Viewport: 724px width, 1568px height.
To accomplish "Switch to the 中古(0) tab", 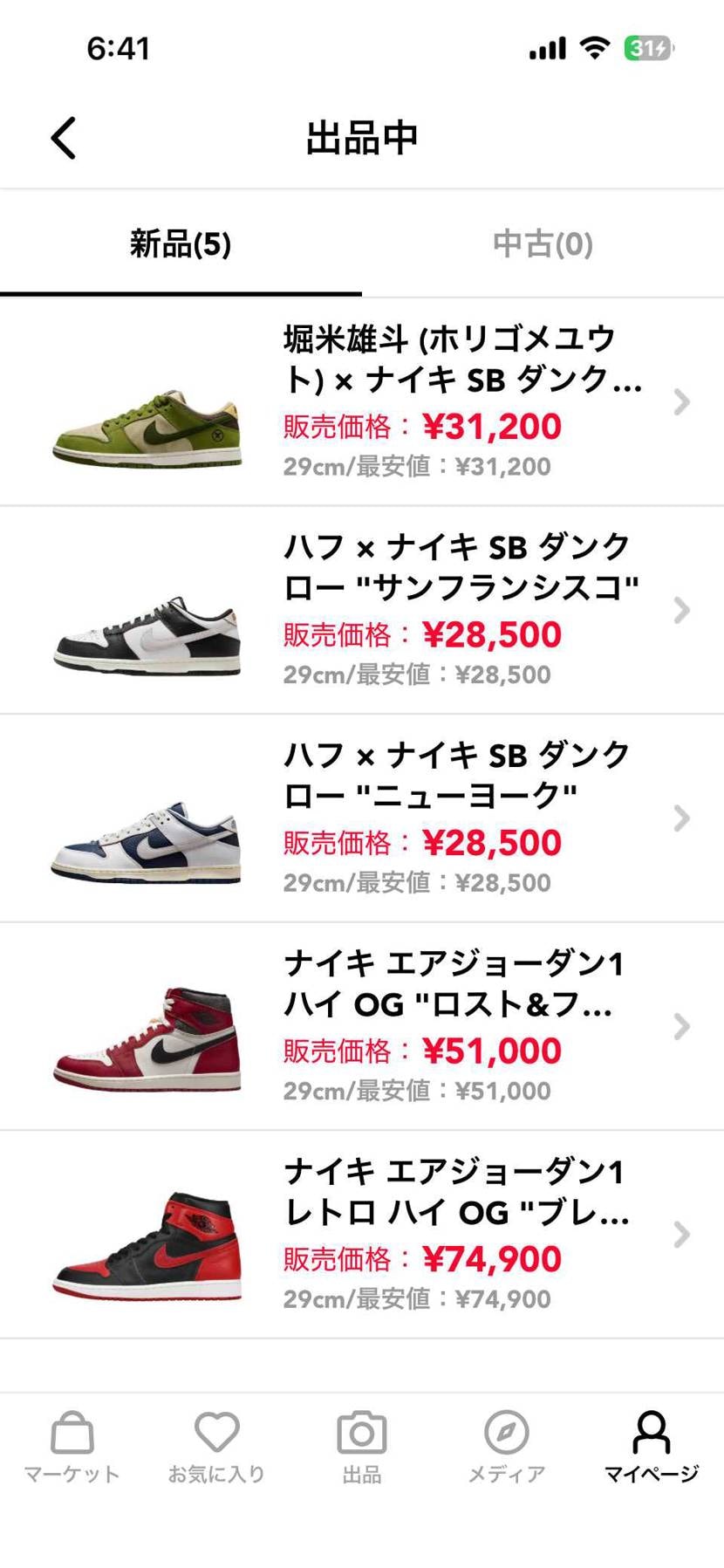I will tap(543, 244).
